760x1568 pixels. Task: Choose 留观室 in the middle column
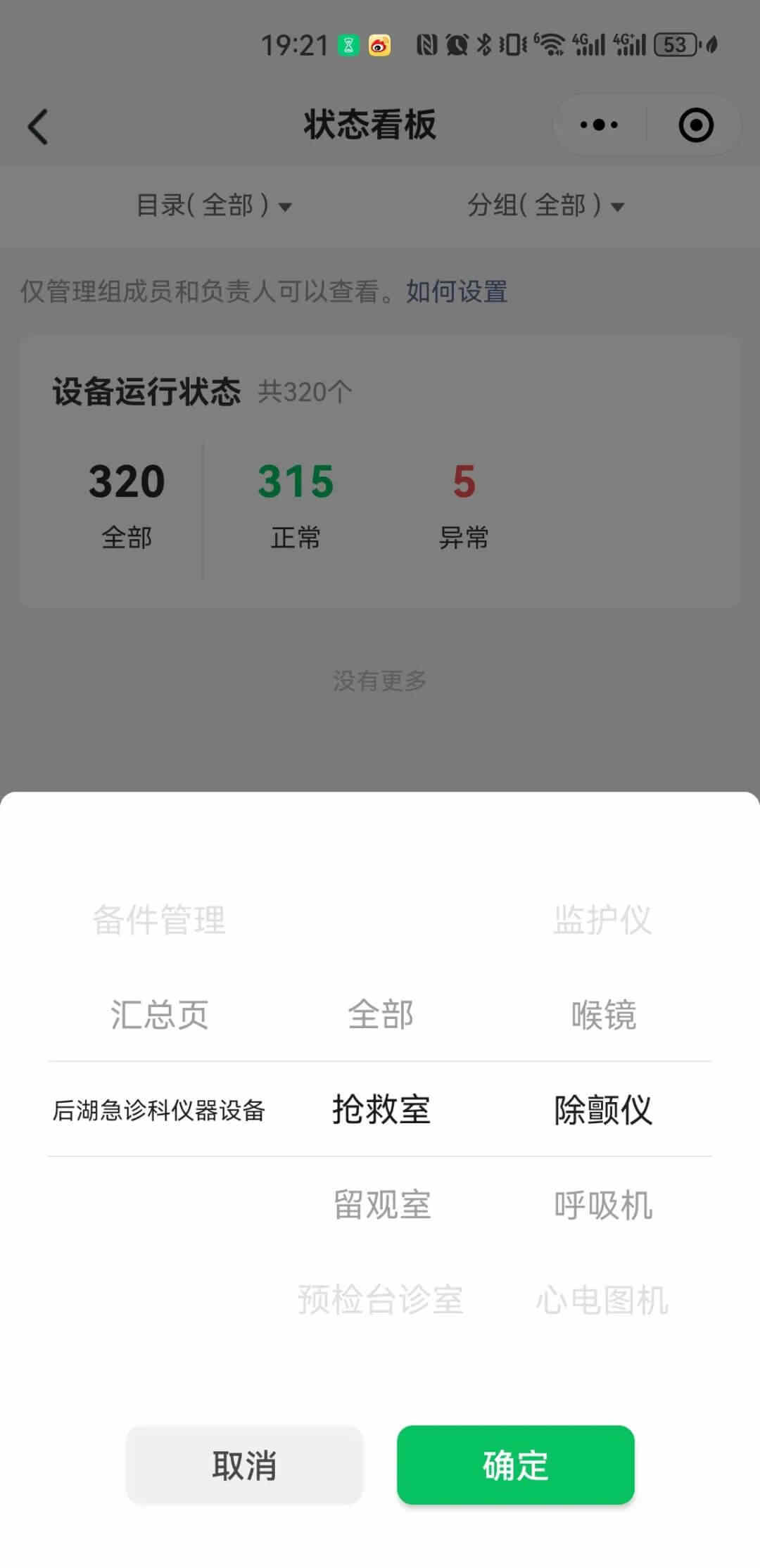click(381, 1204)
